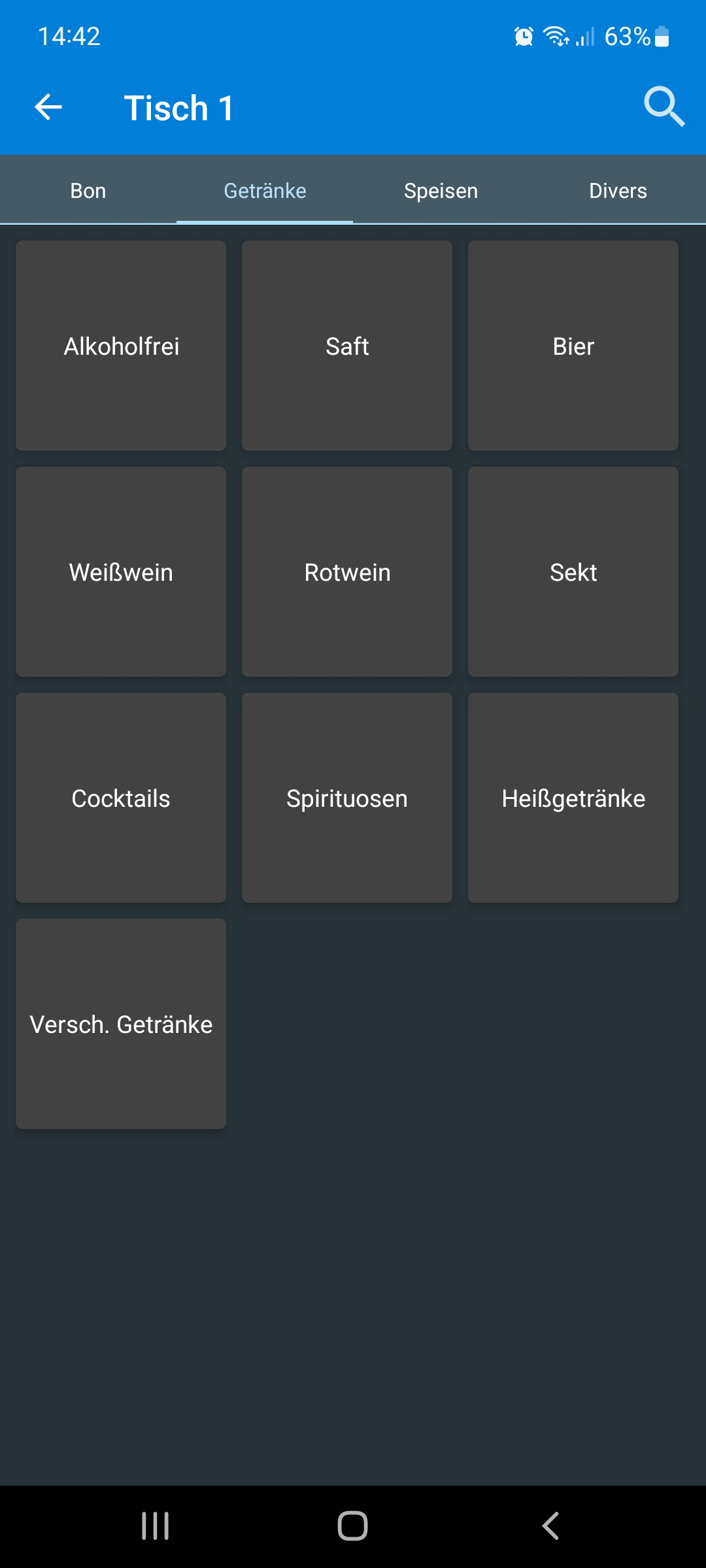Open the Heißgetränke tile
The image size is (706, 1568).
pyautogui.click(x=573, y=798)
